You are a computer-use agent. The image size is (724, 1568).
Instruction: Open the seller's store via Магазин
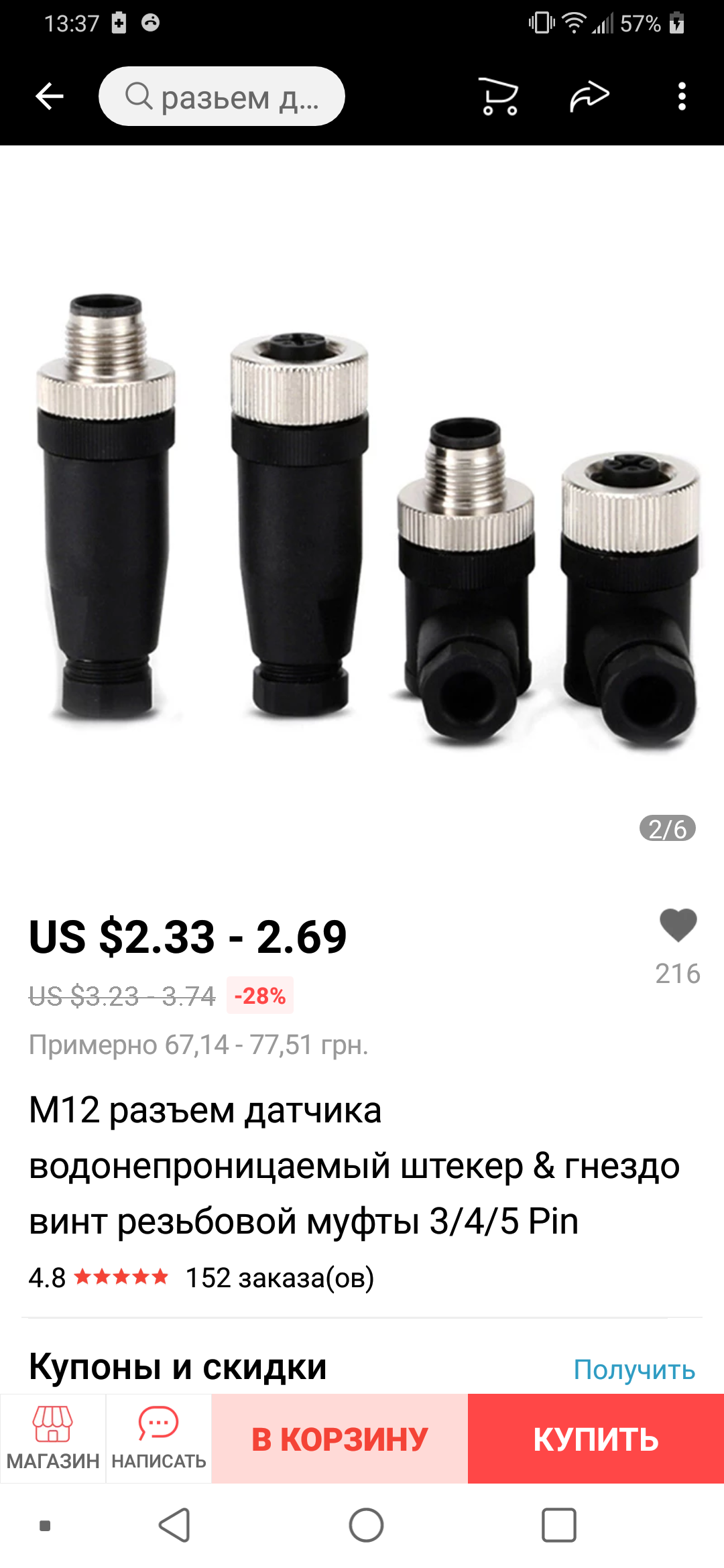pos(53,1438)
